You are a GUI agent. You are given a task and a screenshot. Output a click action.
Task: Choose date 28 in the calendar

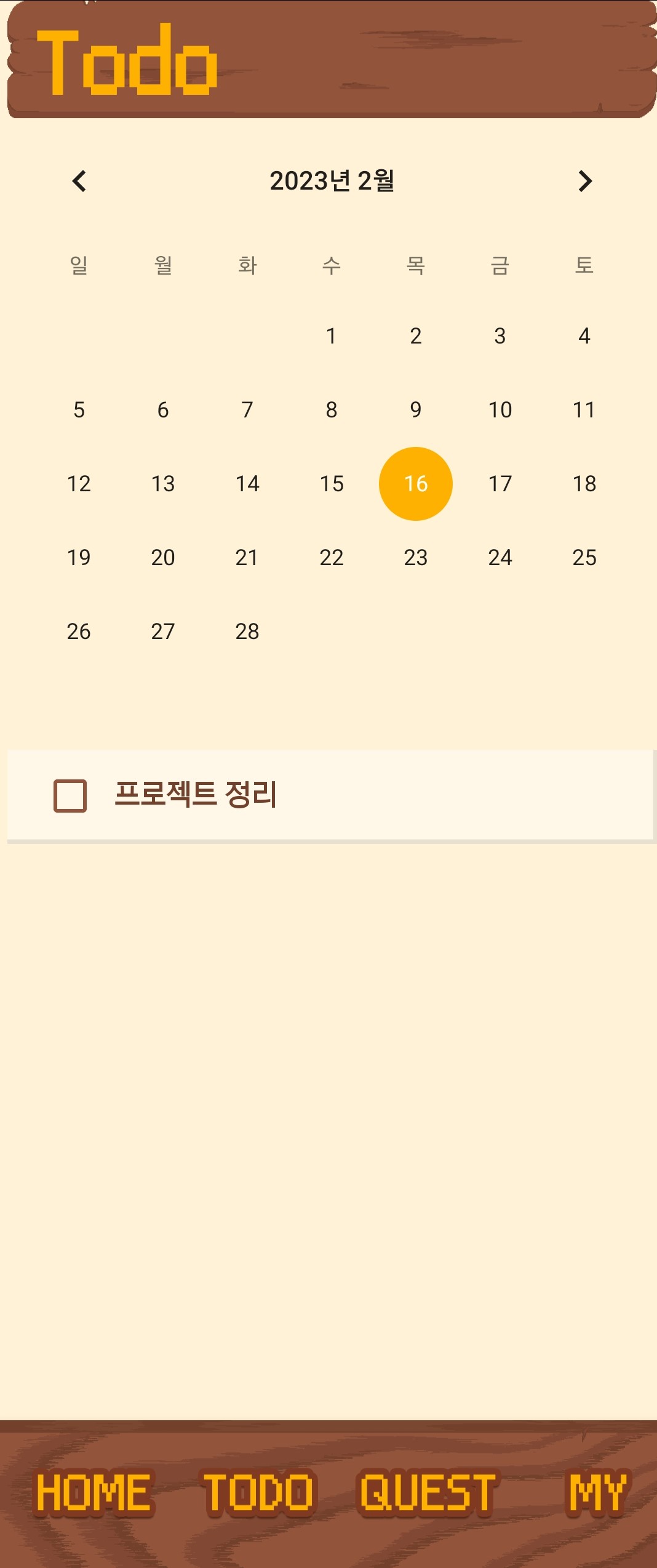pos(247,632)
